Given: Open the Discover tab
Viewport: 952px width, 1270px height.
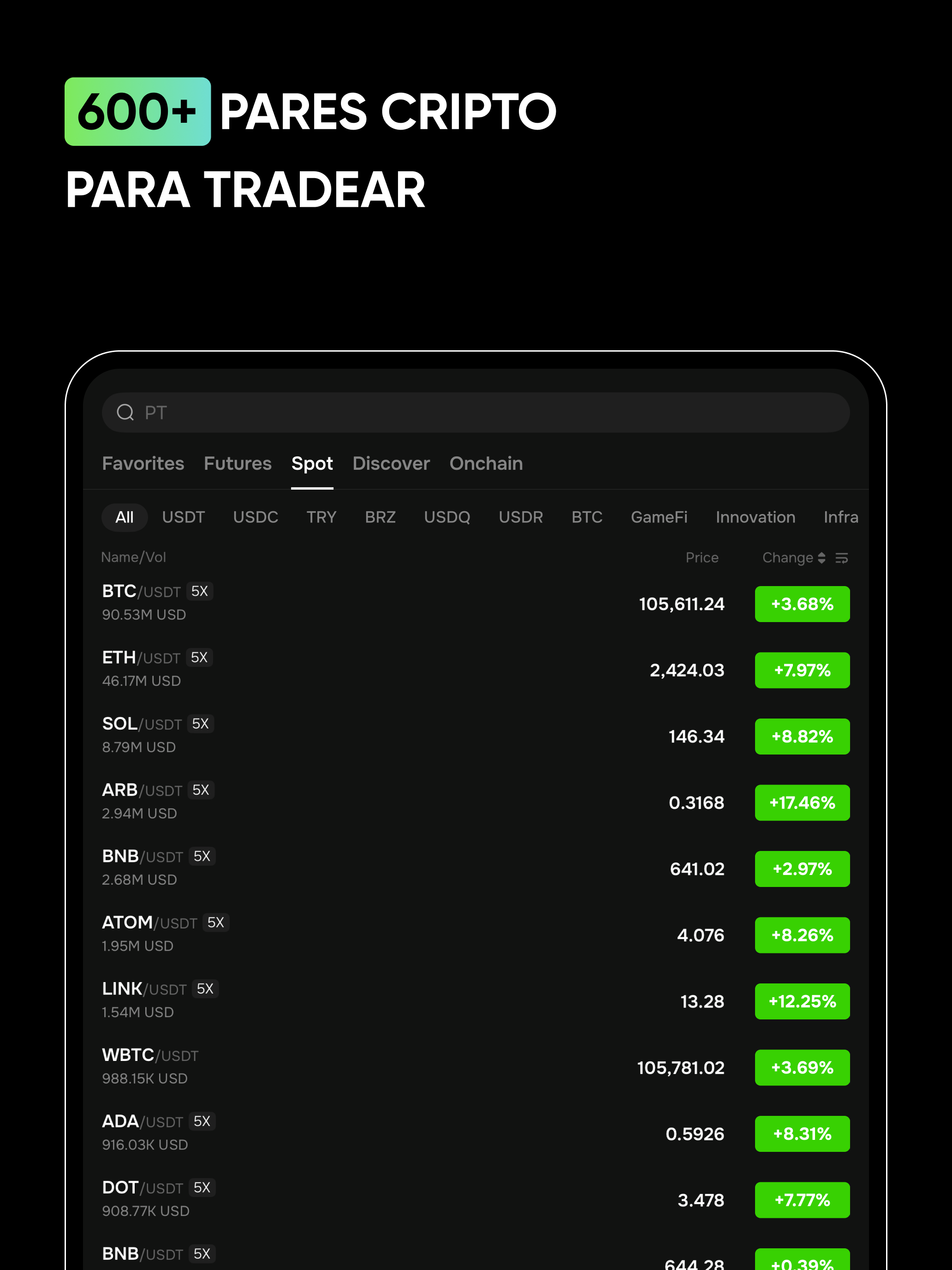Looking at the screenshot, I should point(391,463).
